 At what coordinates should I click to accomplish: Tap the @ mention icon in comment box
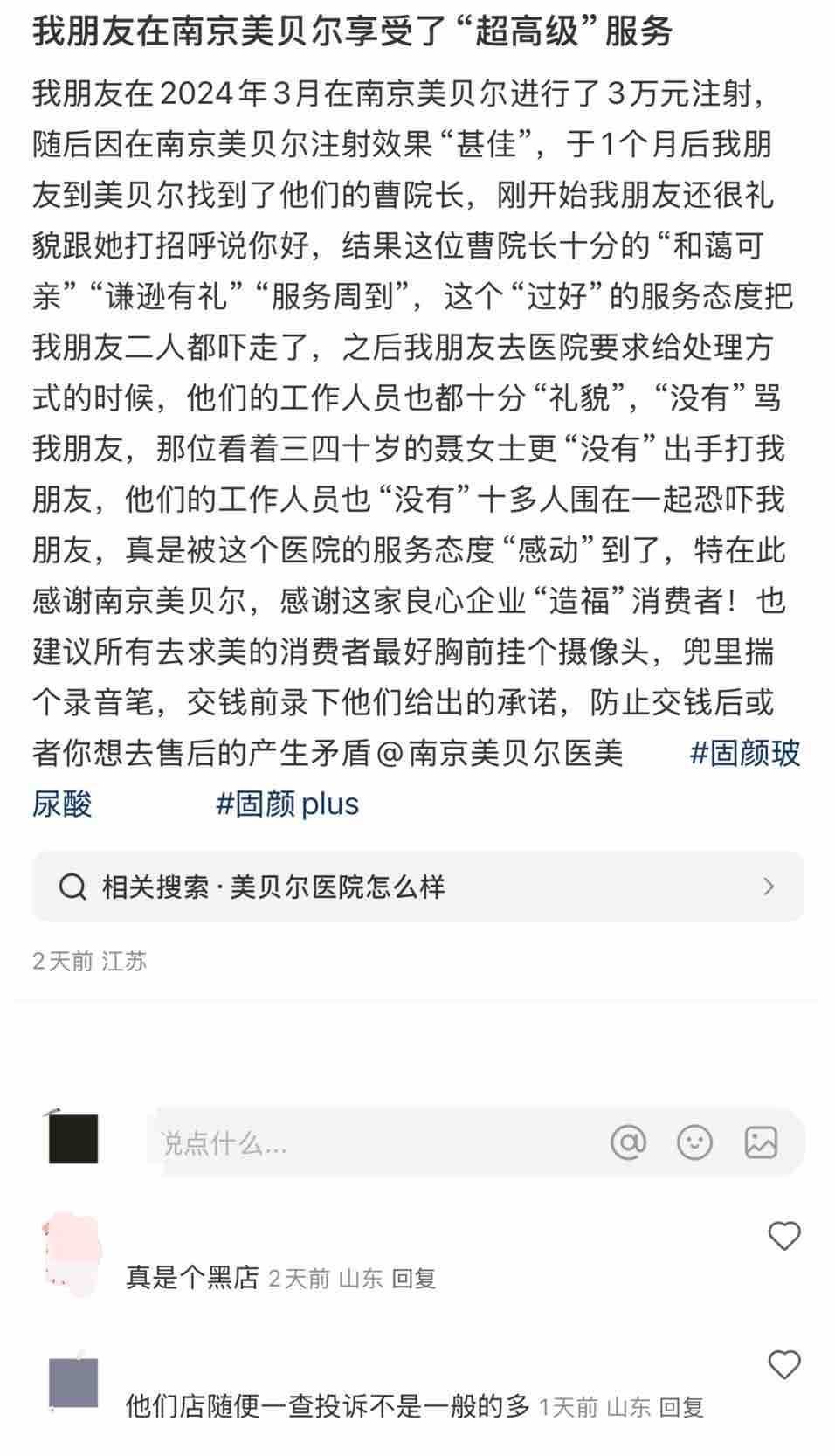click(628, 1142)
